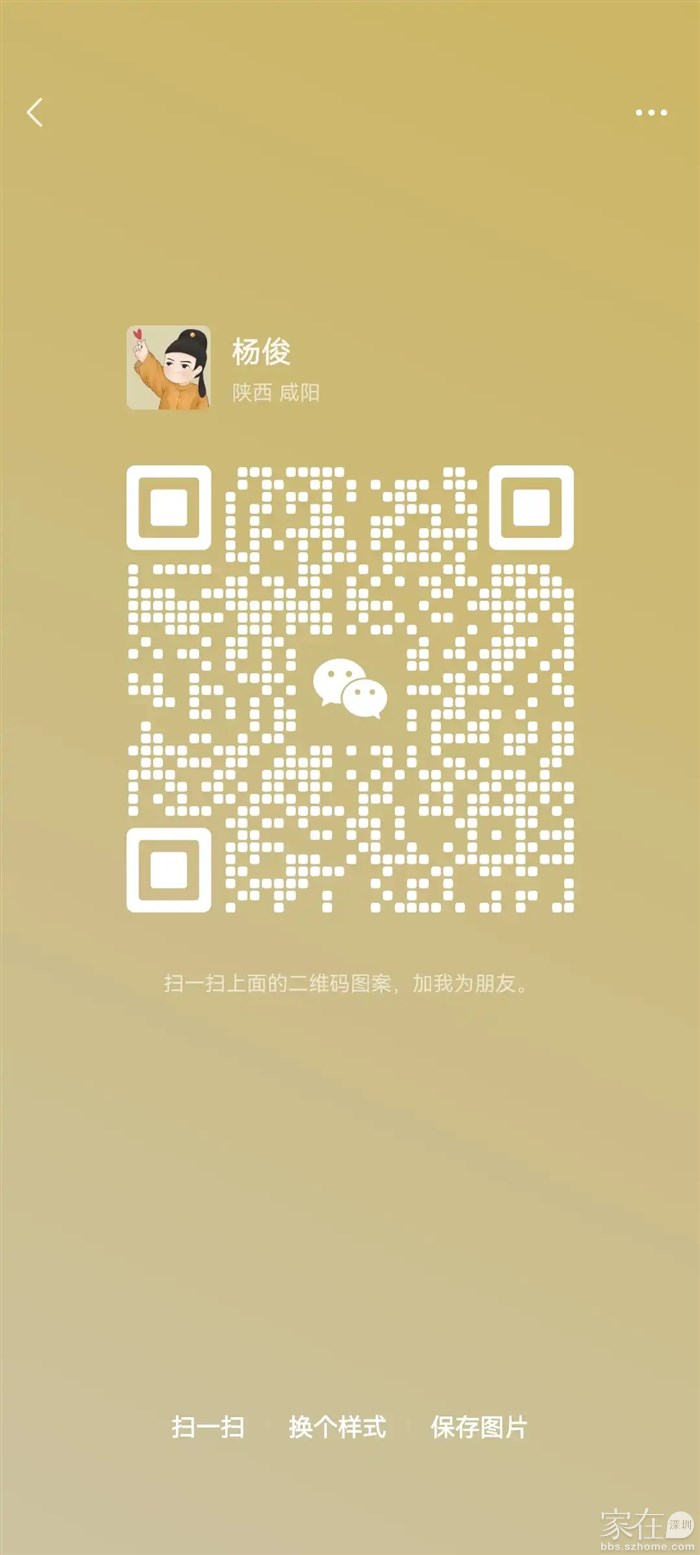Save the image with 保存图片
Image resolution: width=700 pixels, height=1555 pixels.
click(x=478, y=1427)
